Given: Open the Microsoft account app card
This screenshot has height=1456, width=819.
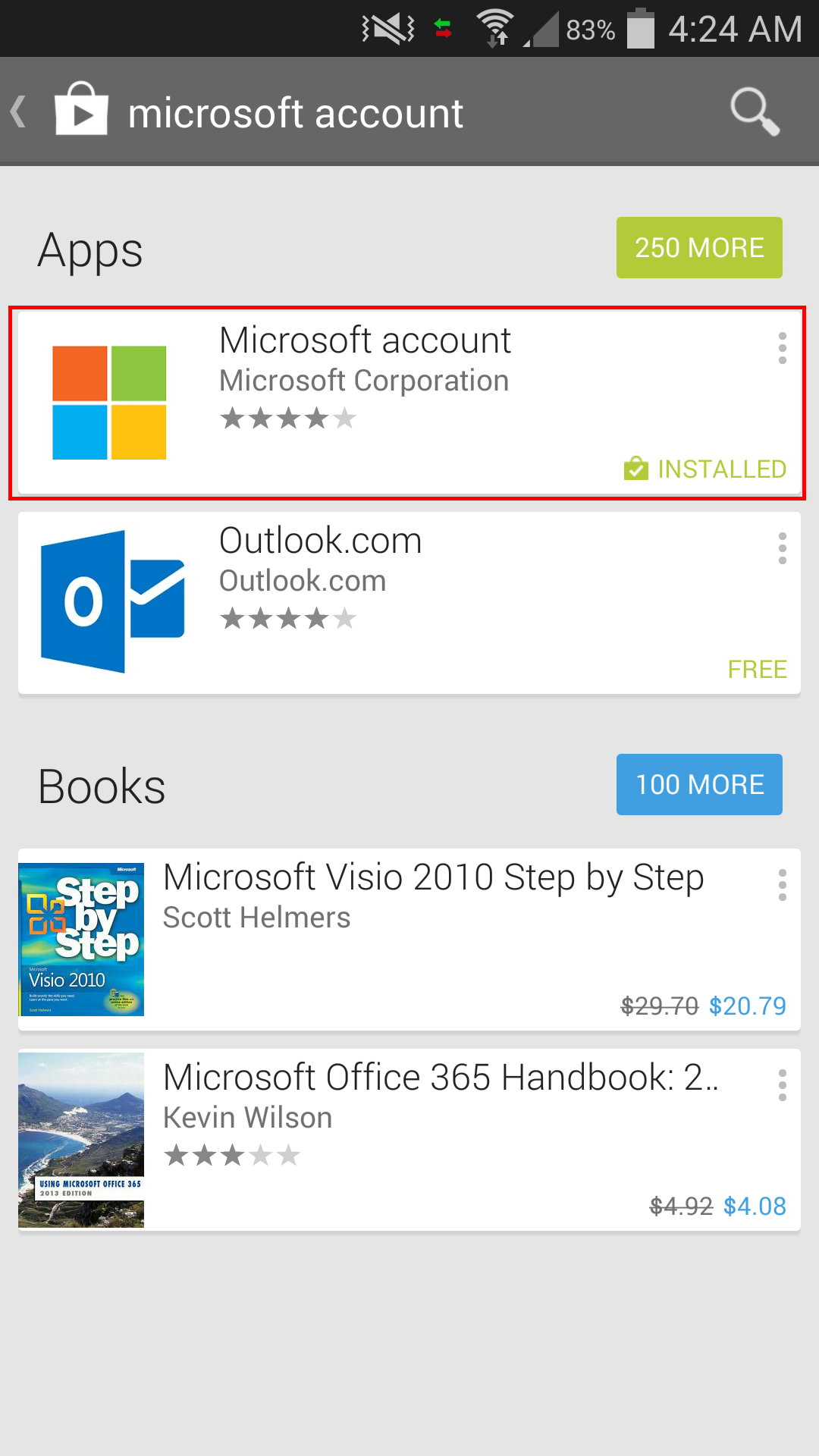Looking at the screenshot, I should [x=409, y=403].
